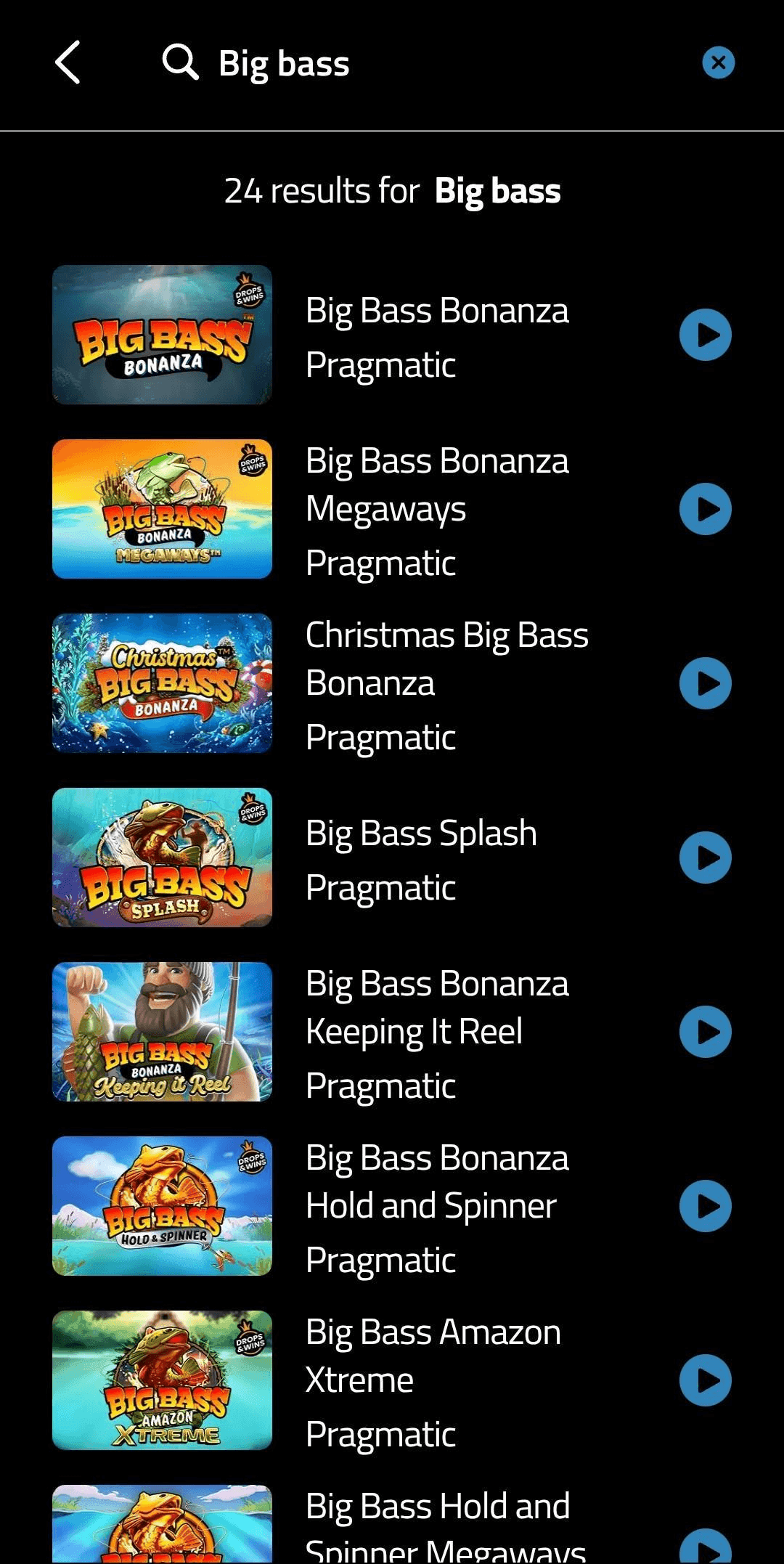
Task: Select the Big Bass Amazon Xtreme title
Action: point(433,1356)
